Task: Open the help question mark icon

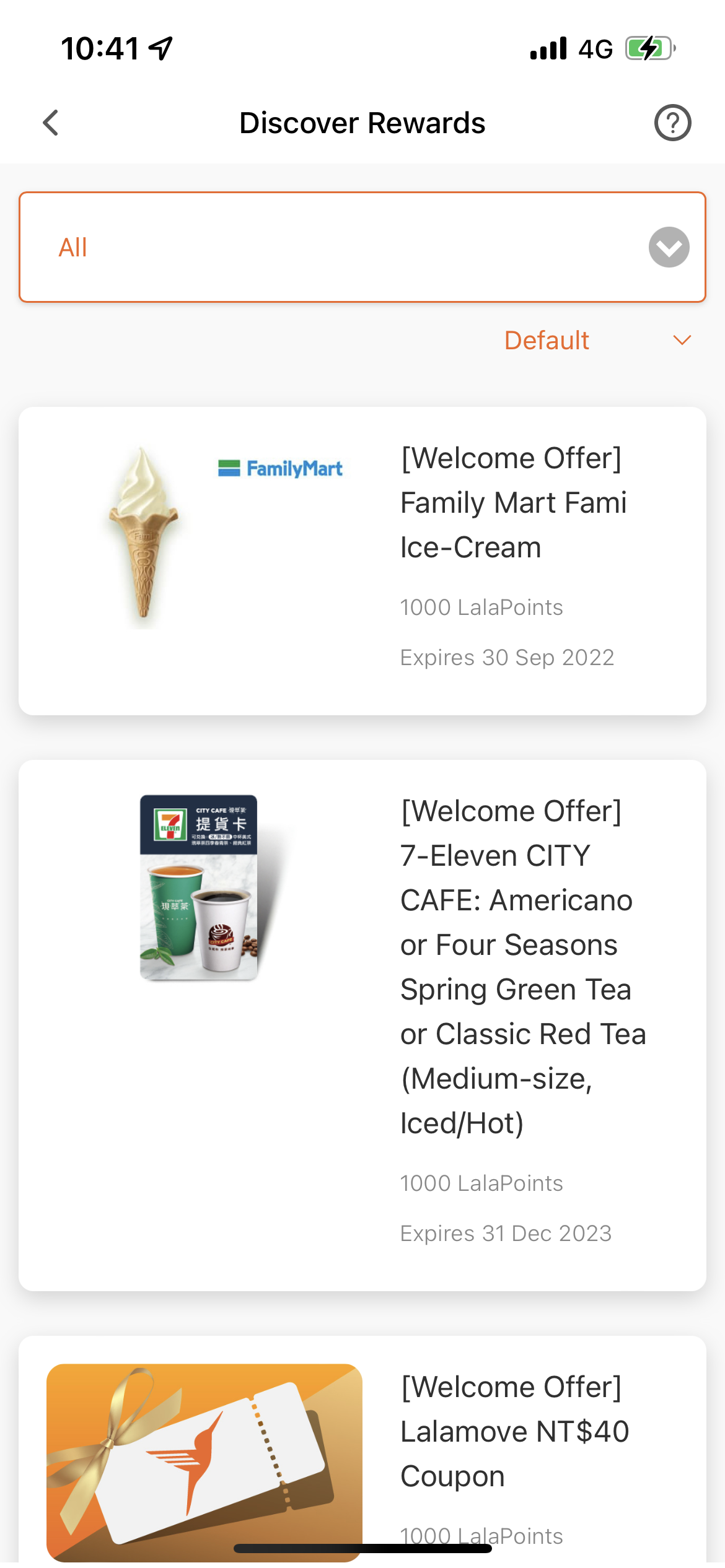Action: [672, 123]
